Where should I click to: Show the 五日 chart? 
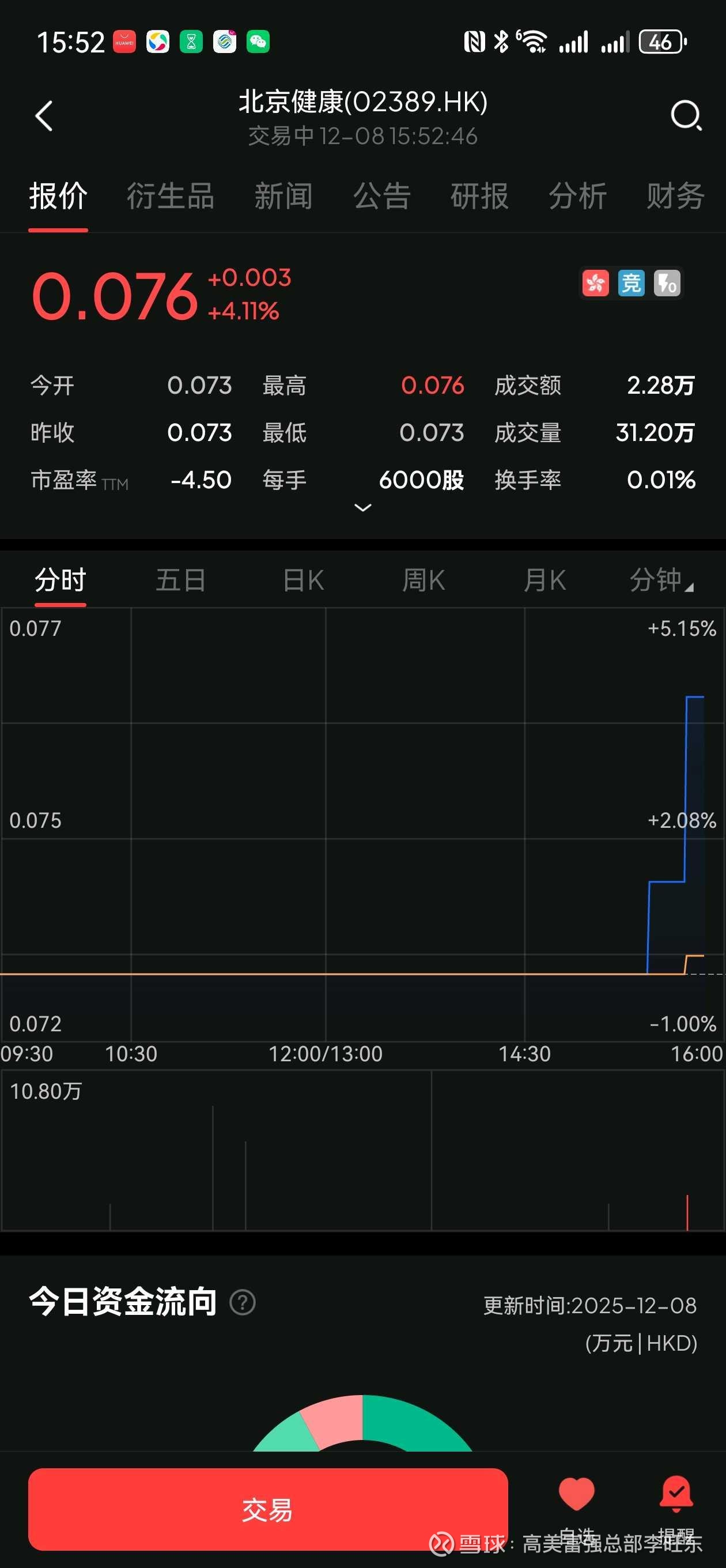(181, 580)
